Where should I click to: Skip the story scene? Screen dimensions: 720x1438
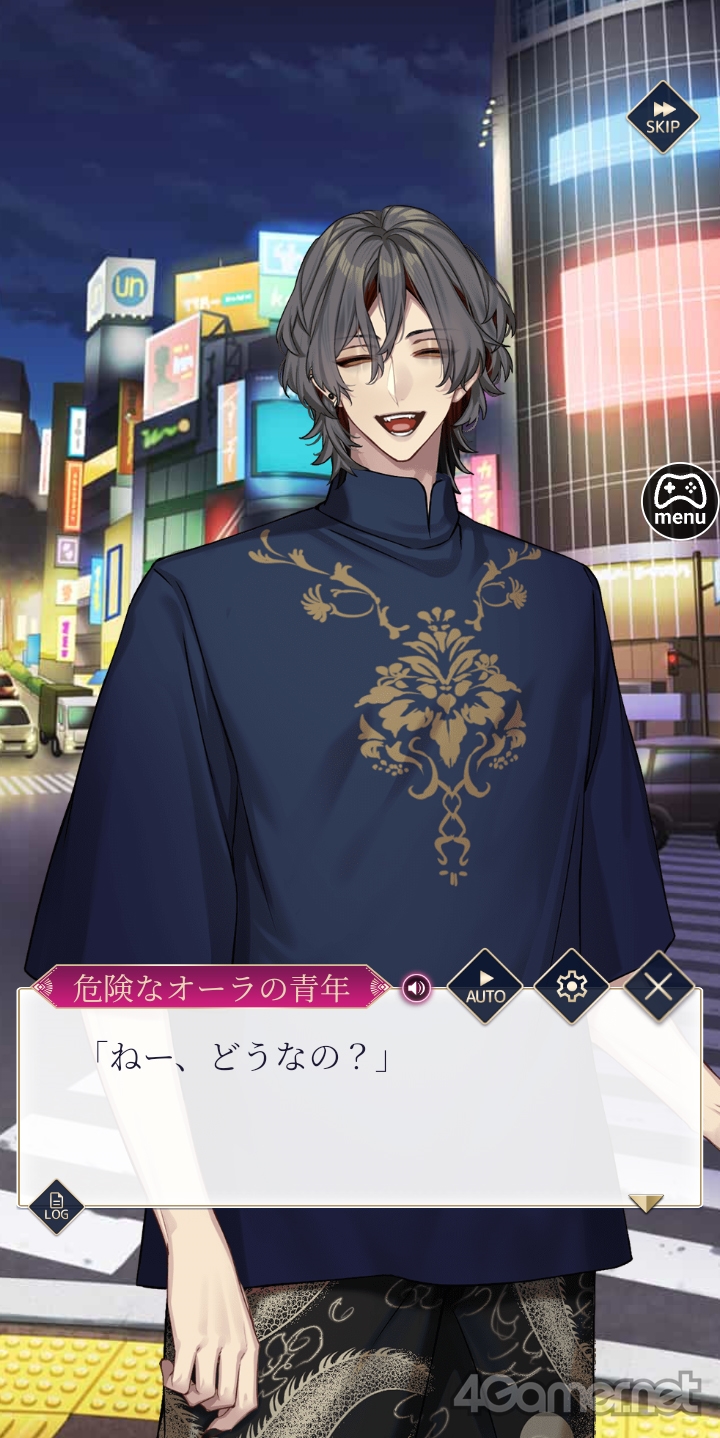click(x=662, y=117)
